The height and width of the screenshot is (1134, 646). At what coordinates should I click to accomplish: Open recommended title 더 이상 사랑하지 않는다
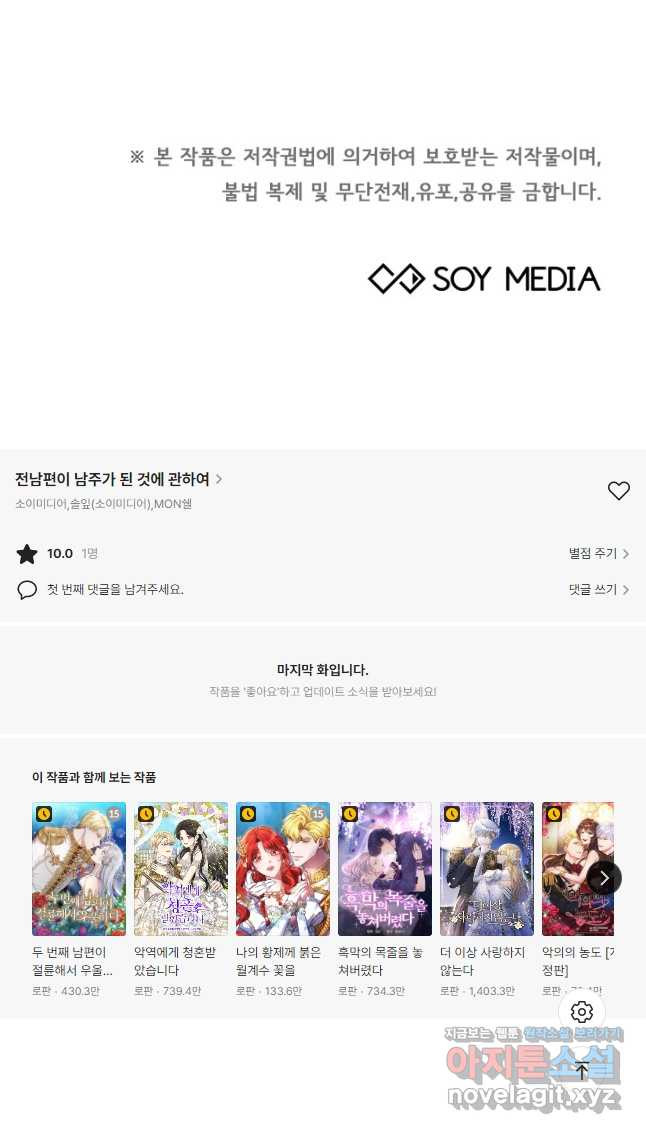[487, 868]
